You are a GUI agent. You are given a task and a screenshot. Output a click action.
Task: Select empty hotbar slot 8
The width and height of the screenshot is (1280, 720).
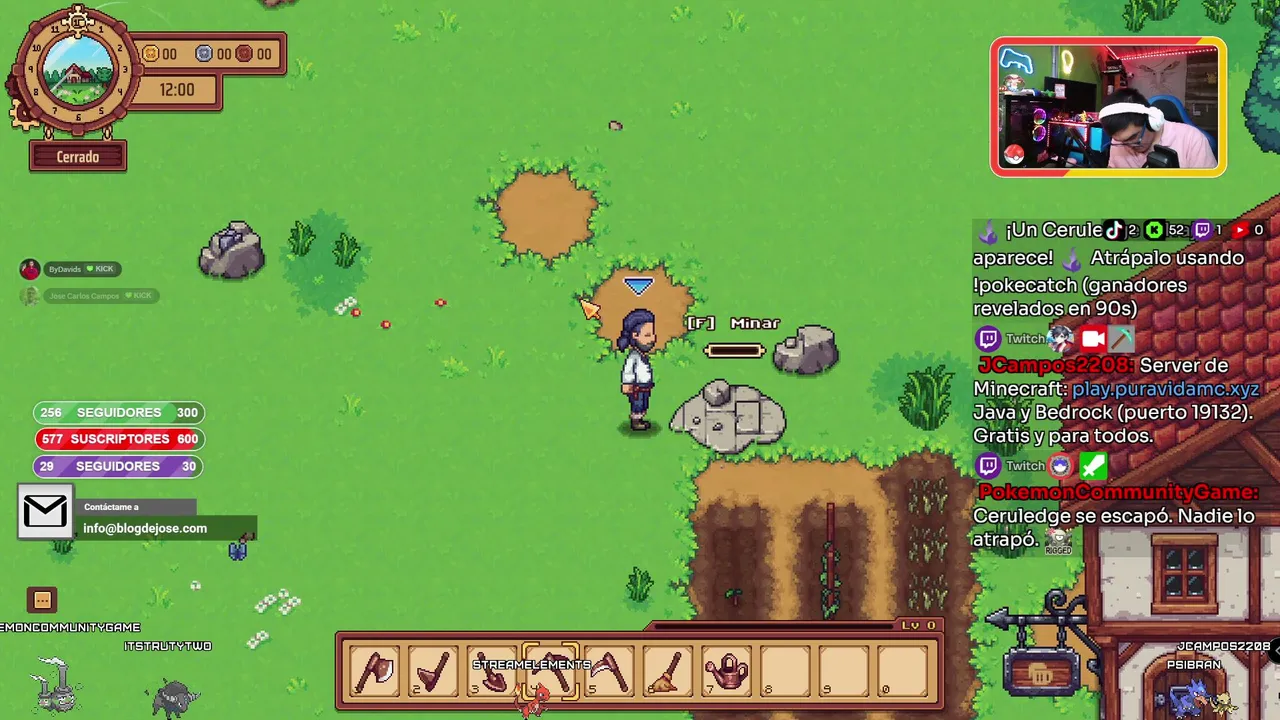pos(785,669)
